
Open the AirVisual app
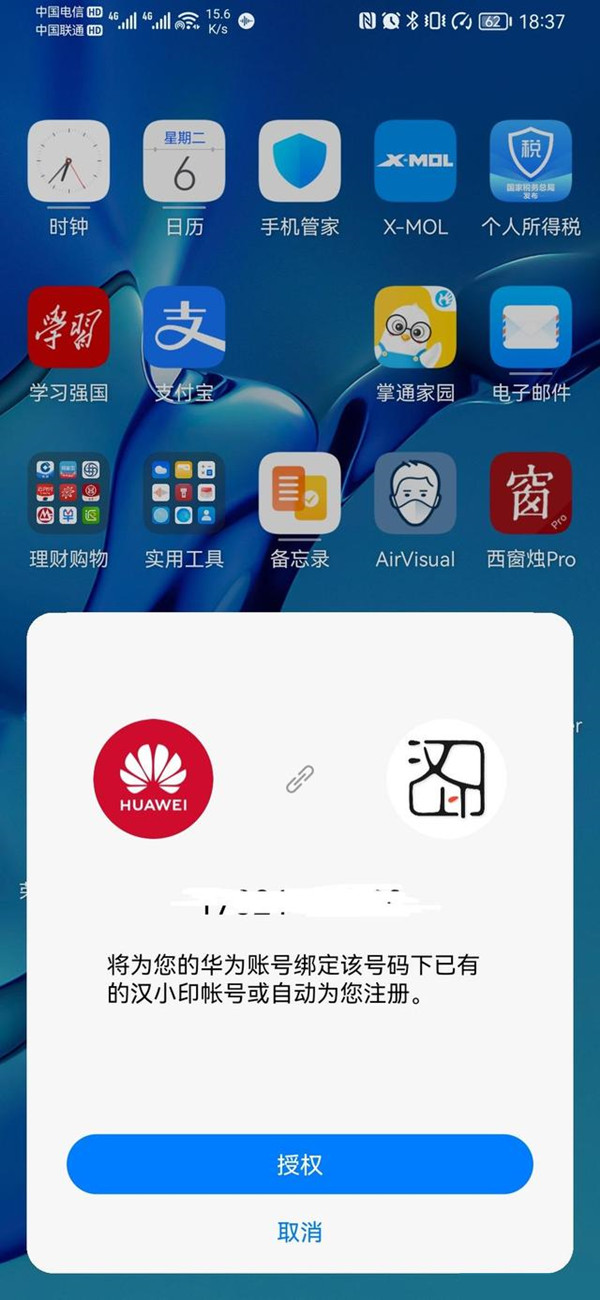pos(415,493)
